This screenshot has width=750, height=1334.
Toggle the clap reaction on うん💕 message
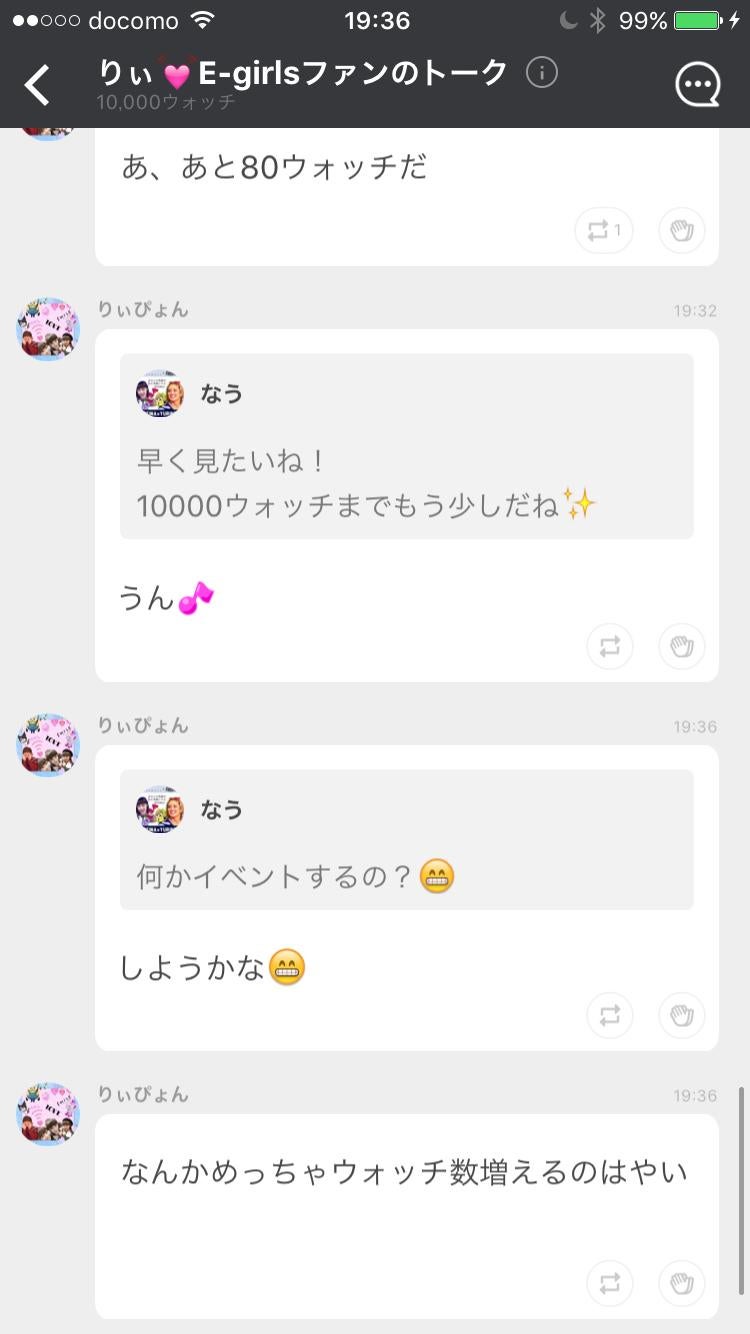[x=681, y=646]
